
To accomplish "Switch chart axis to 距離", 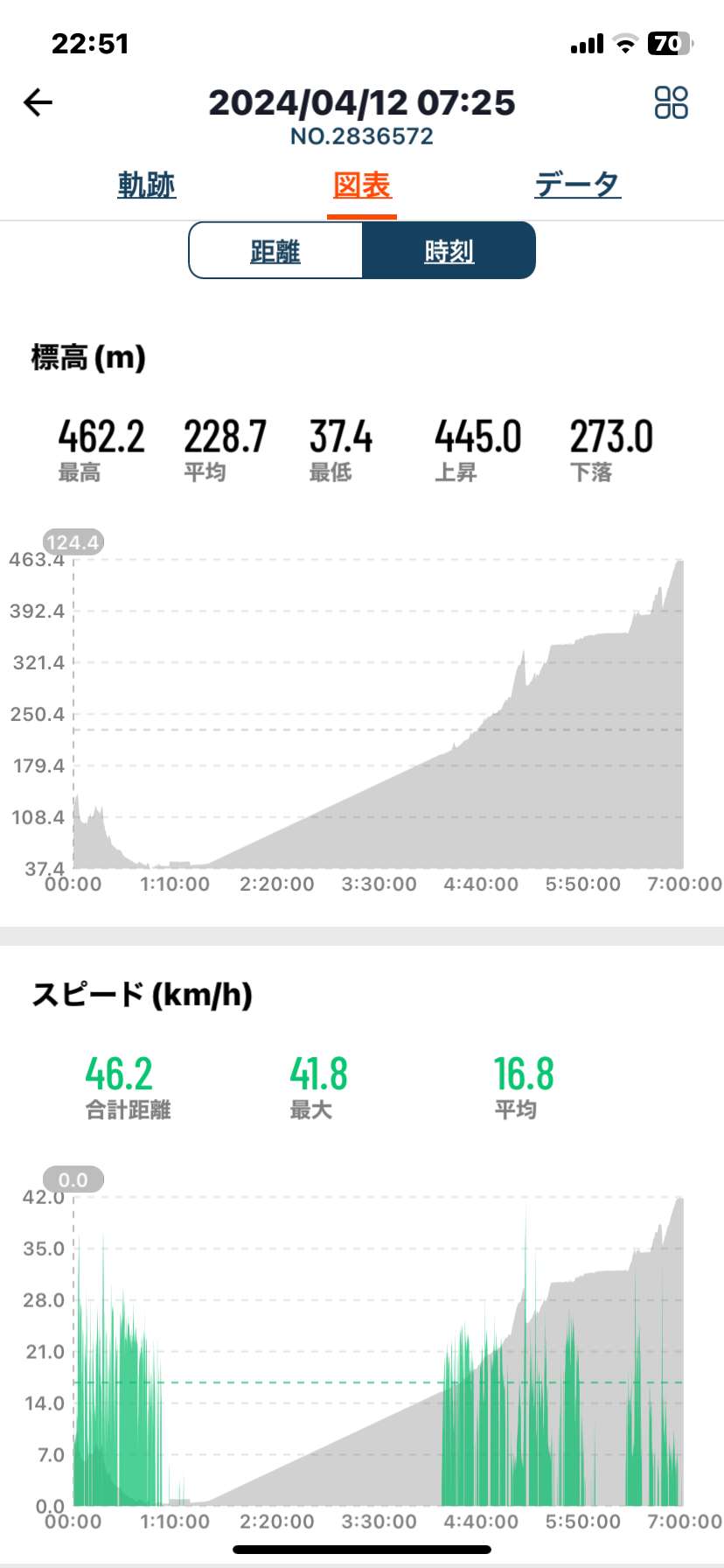I will pos(275,251).
